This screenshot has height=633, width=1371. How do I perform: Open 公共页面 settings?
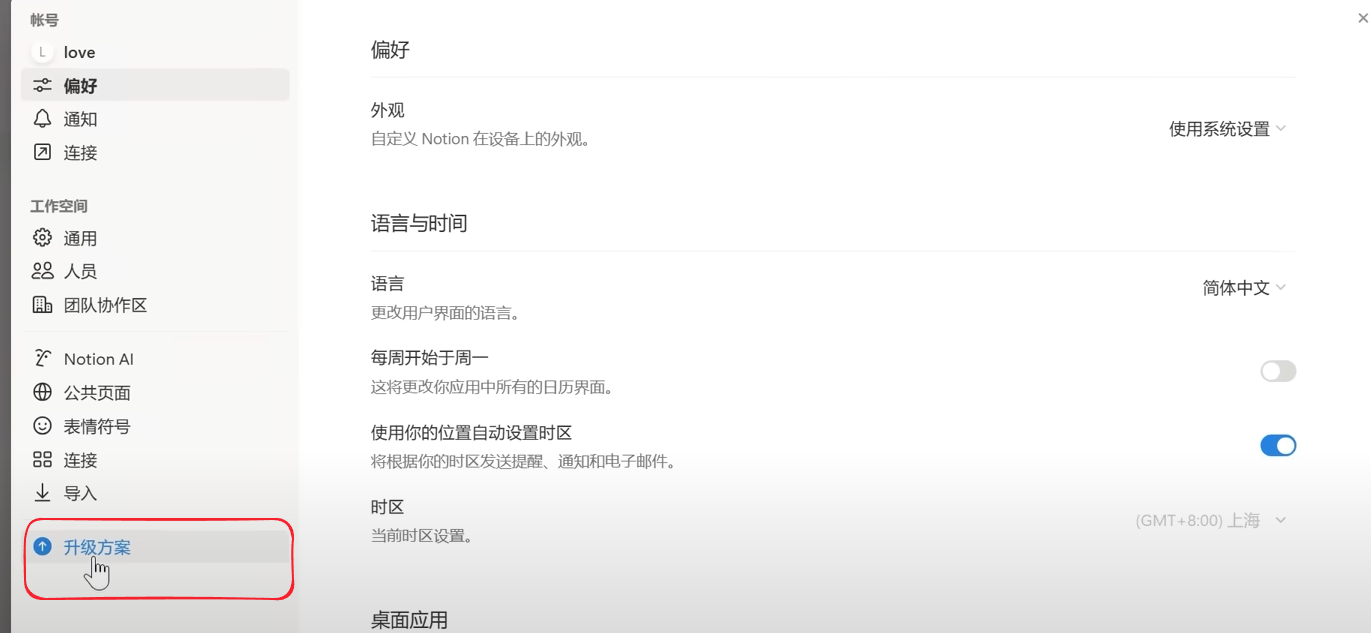click(x=97, y=393)
